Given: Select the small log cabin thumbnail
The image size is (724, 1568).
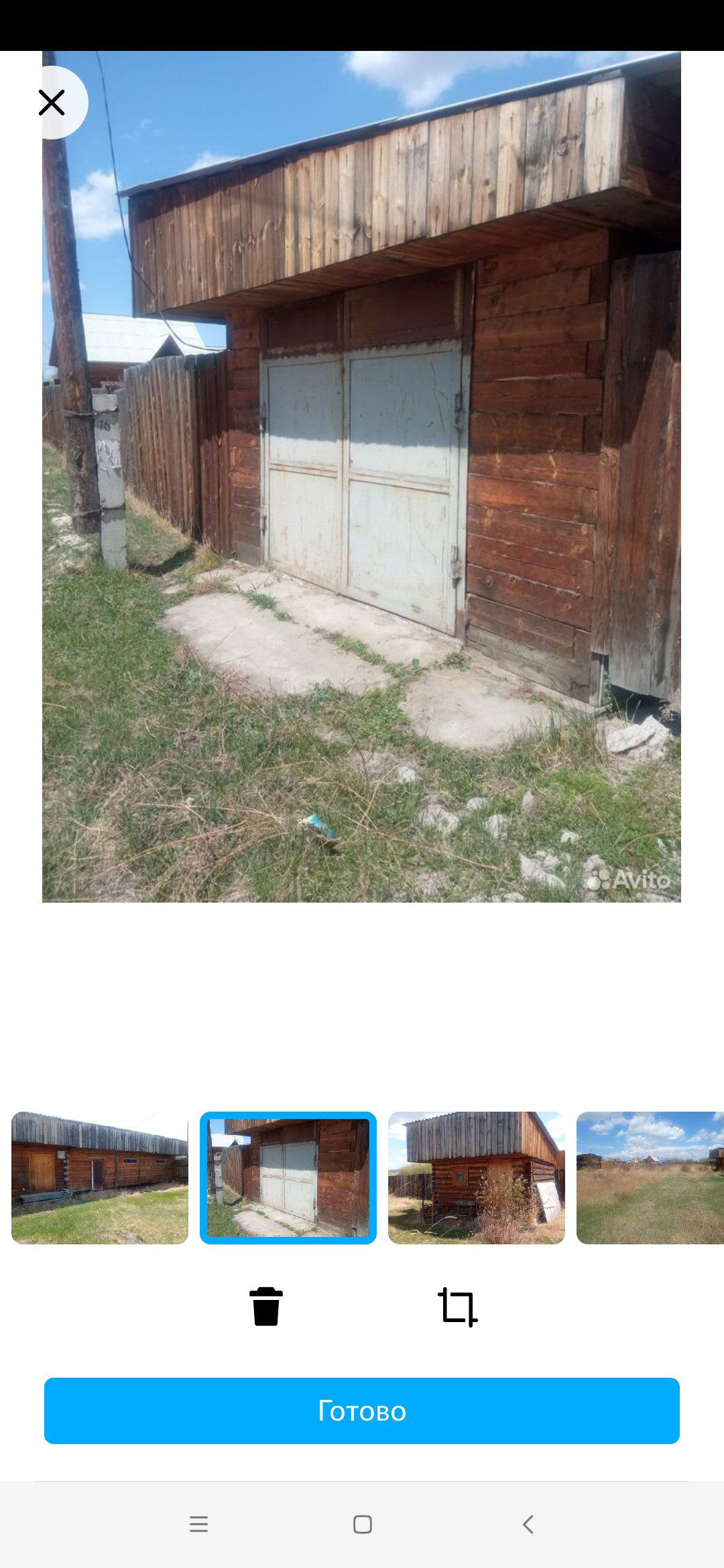Looking at the screenshot, I should pyautogui.click(x=477, y=1177).
